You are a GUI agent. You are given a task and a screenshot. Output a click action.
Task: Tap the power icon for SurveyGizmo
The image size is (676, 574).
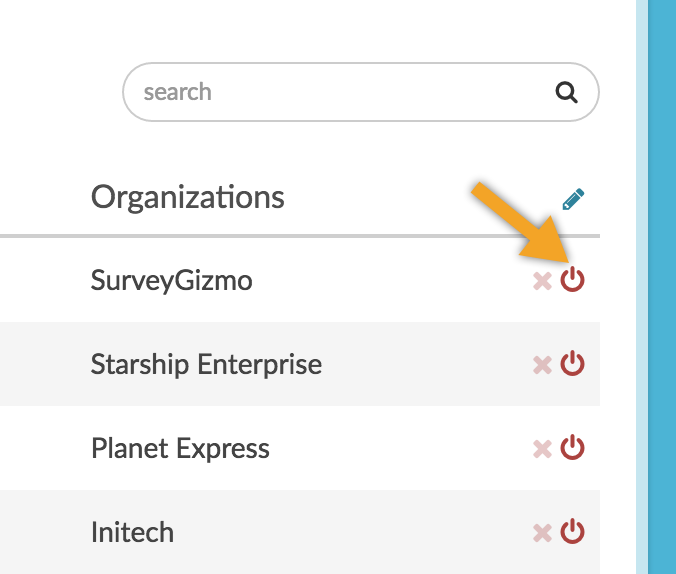tap(572, 280)
